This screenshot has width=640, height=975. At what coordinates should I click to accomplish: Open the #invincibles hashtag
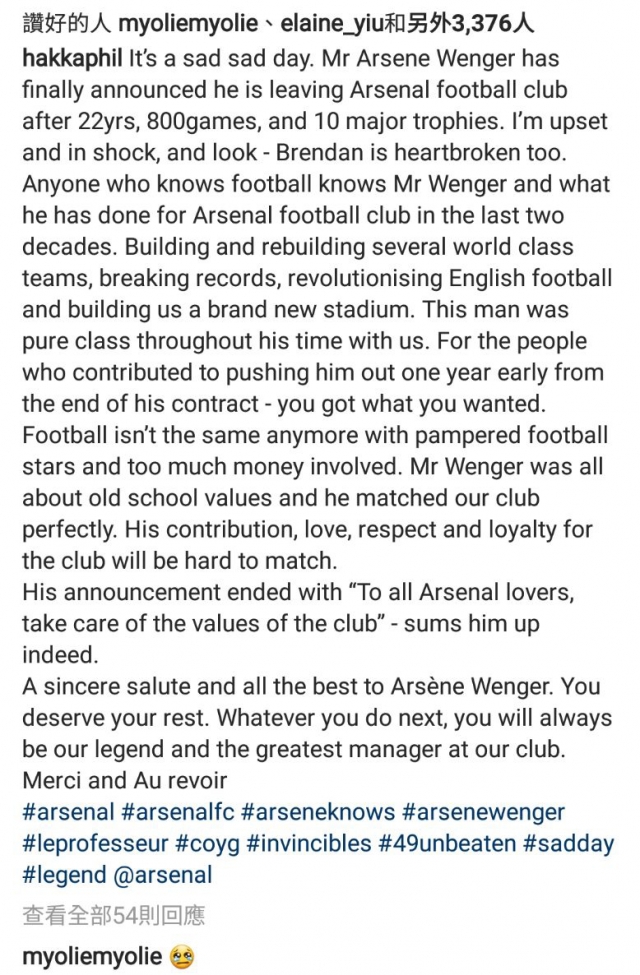coord(309,843)
